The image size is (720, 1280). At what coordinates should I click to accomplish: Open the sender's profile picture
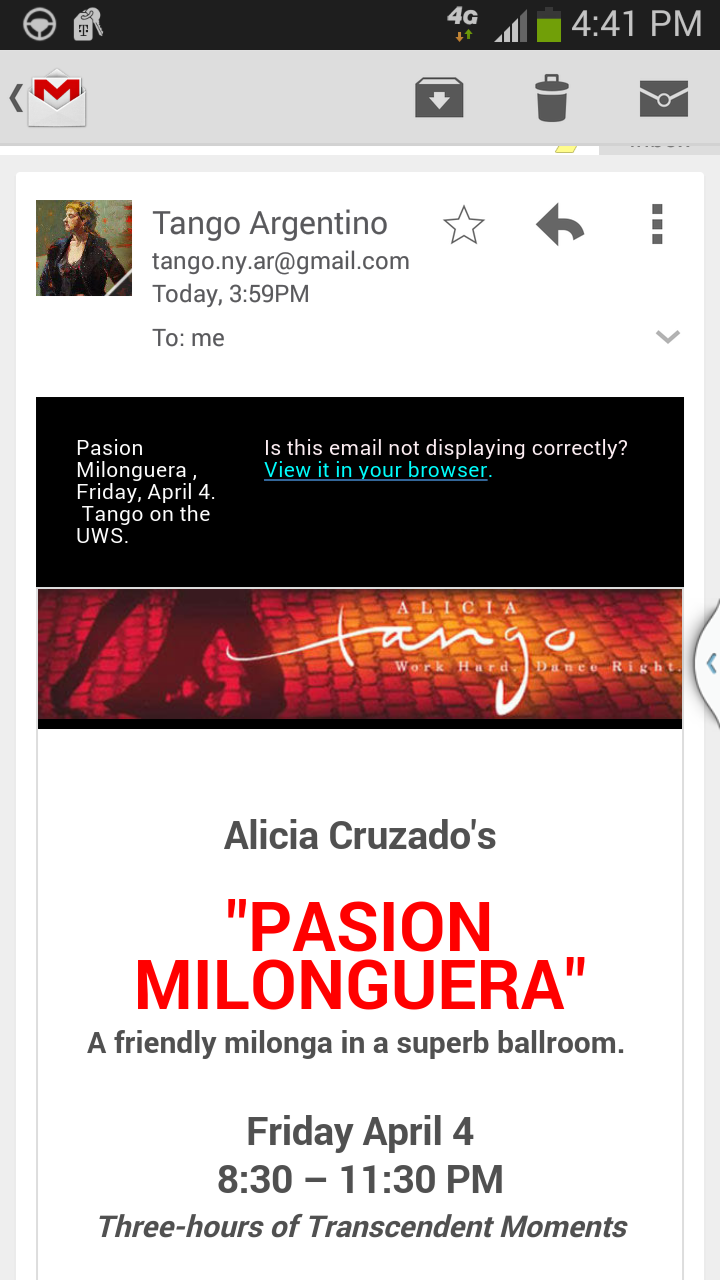click(84, 248)
